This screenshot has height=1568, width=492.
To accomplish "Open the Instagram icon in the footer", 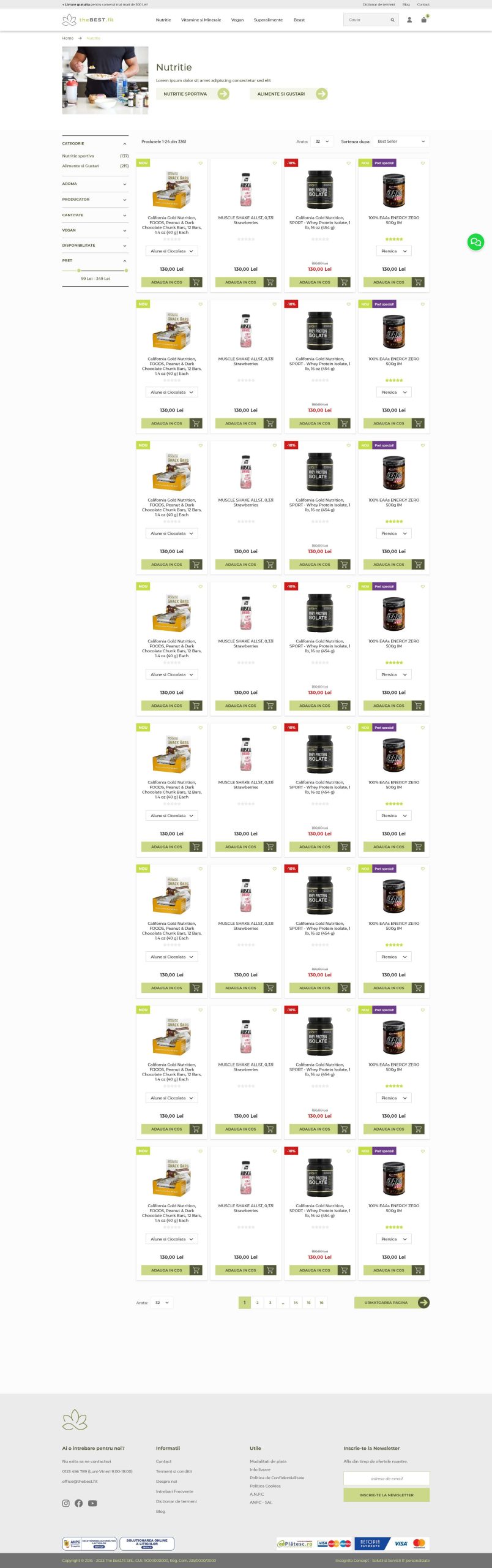I will (66, 1503).
